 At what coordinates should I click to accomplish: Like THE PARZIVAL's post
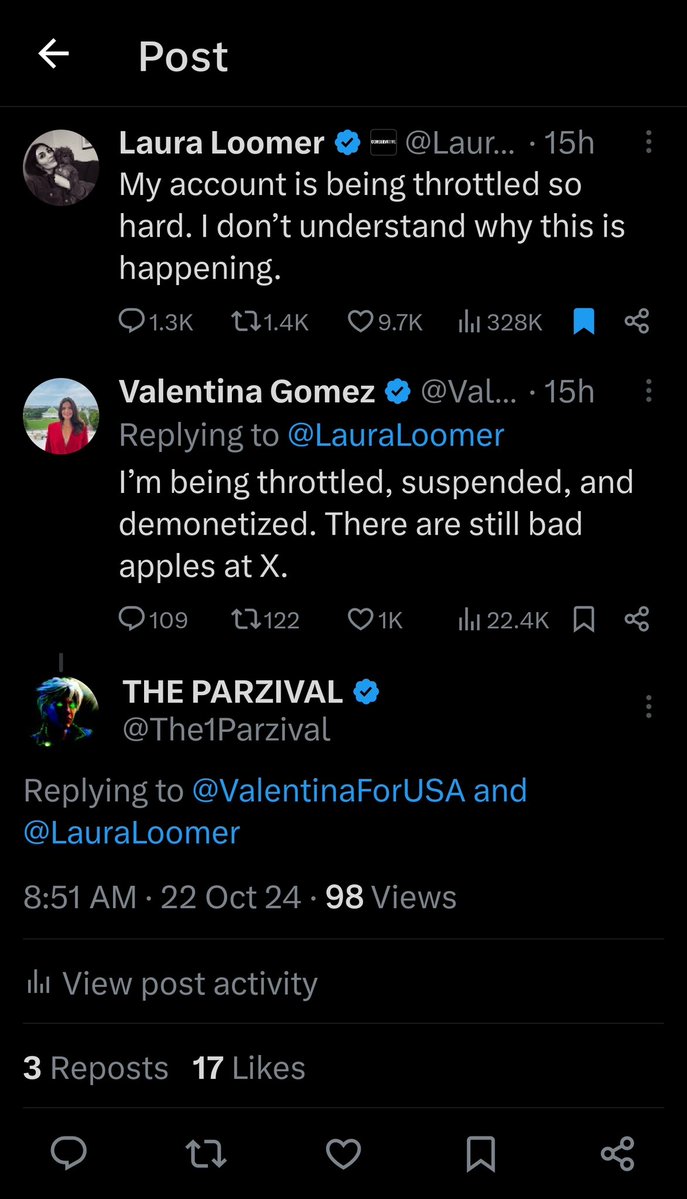coord(343,1155)
